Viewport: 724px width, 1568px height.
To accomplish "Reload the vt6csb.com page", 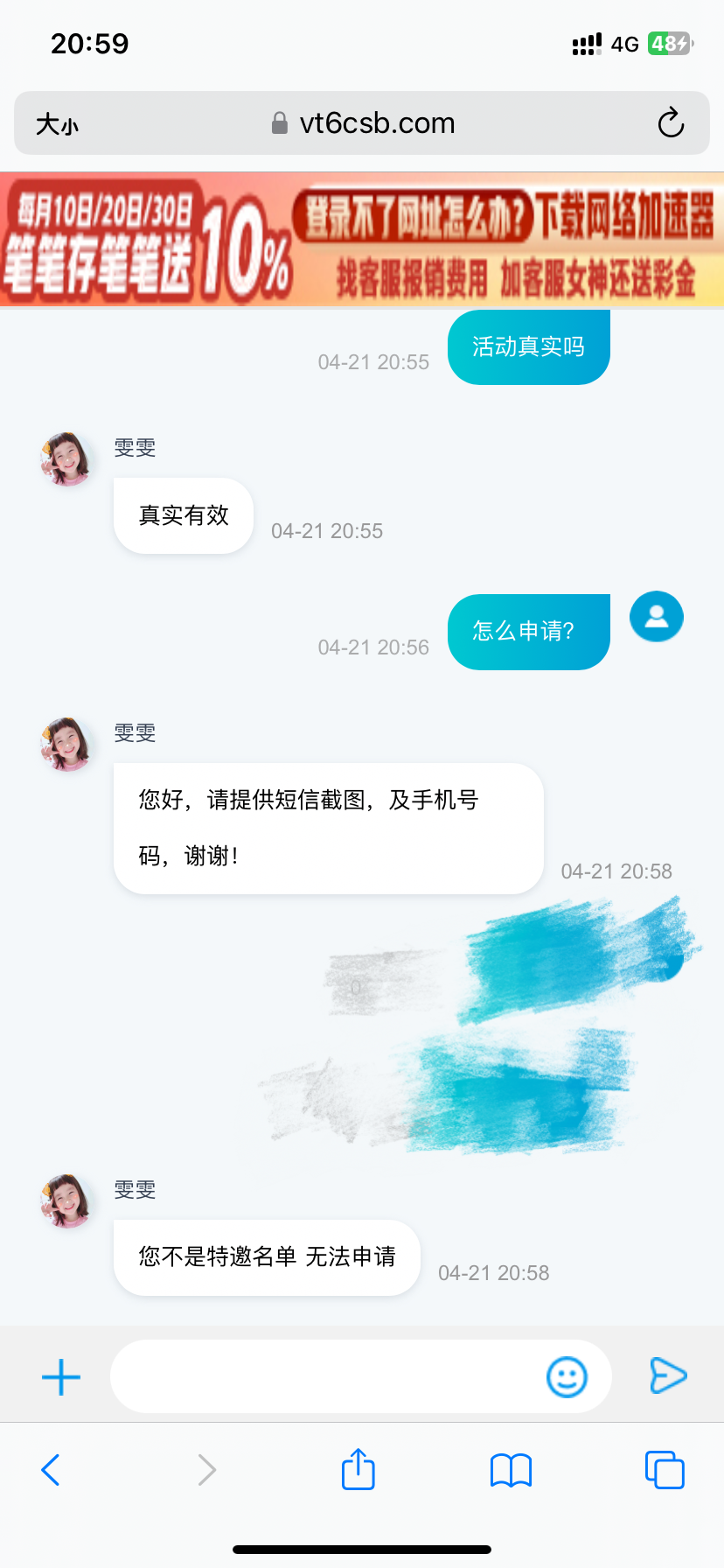I will [x=671, y=123].
